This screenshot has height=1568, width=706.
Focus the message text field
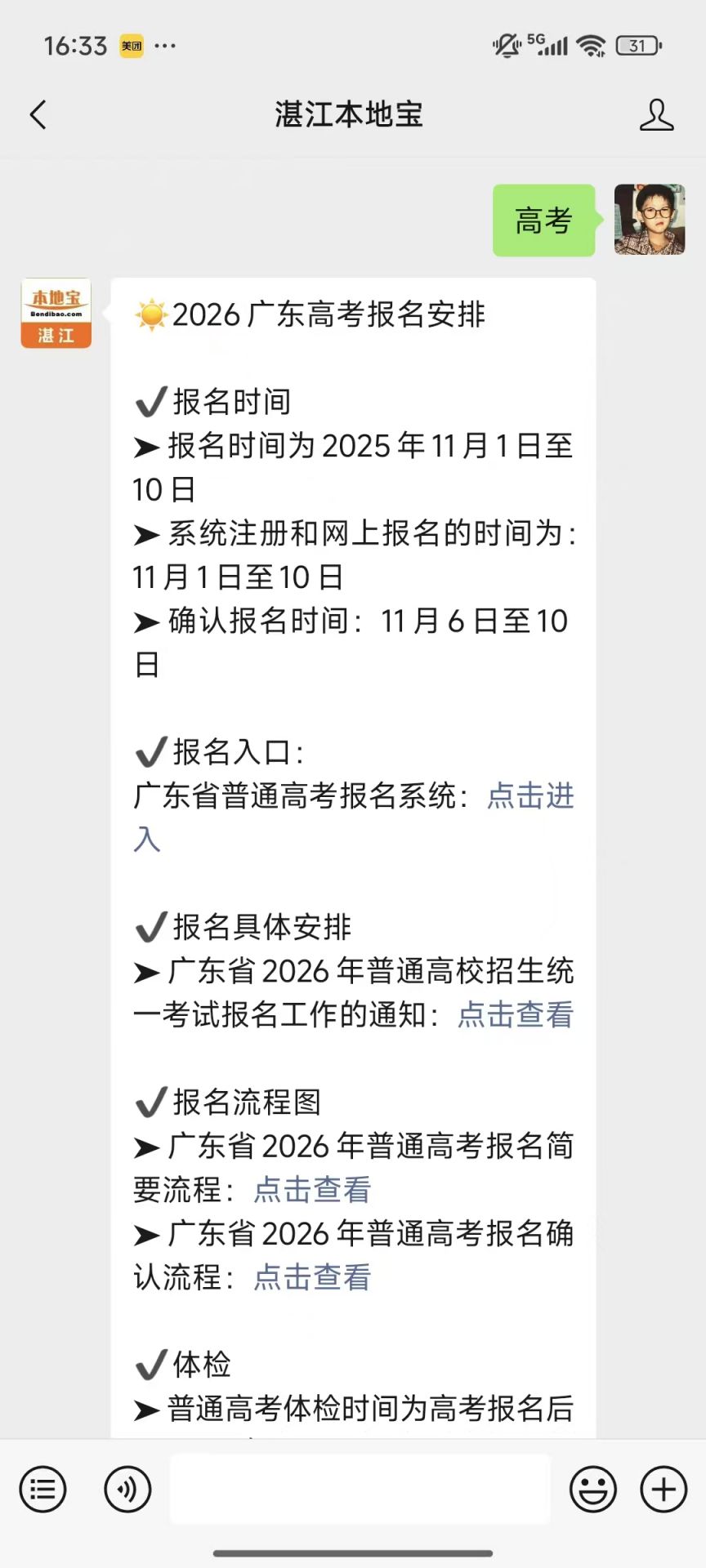[360, 1489]
